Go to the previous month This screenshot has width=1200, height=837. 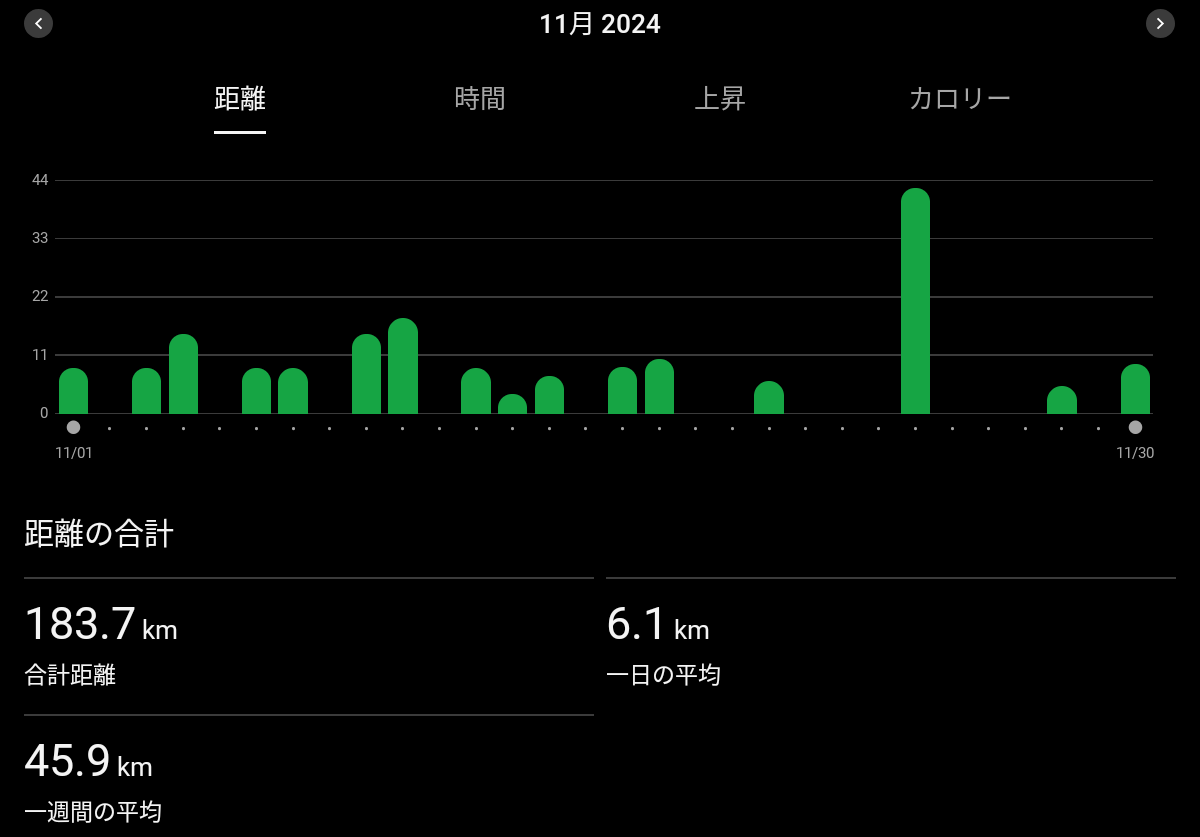tap(38, 23)
